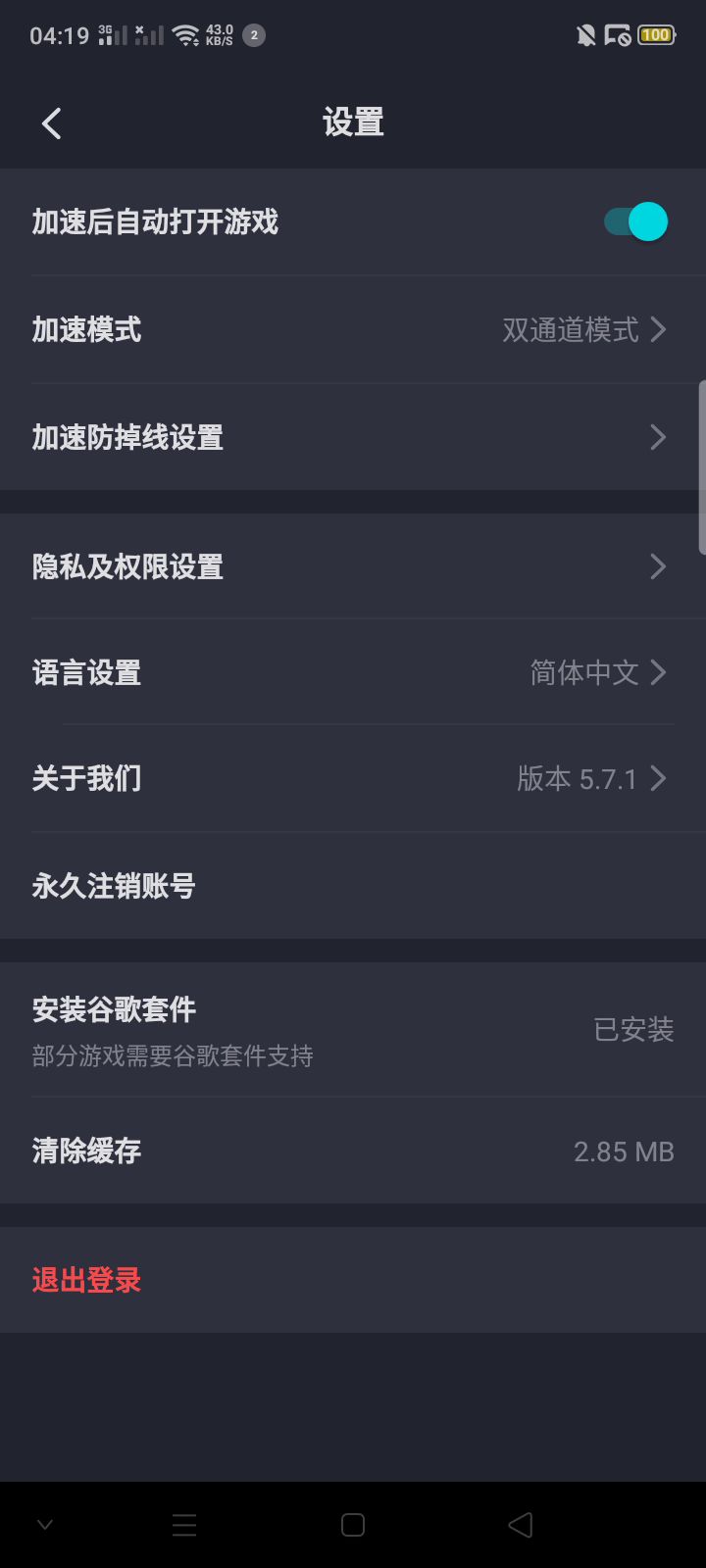Image resolution: width=706 pixels, height=1568 pixels.
Task: Open recent apps from navigation bar
Action: tap(184, 1525)
